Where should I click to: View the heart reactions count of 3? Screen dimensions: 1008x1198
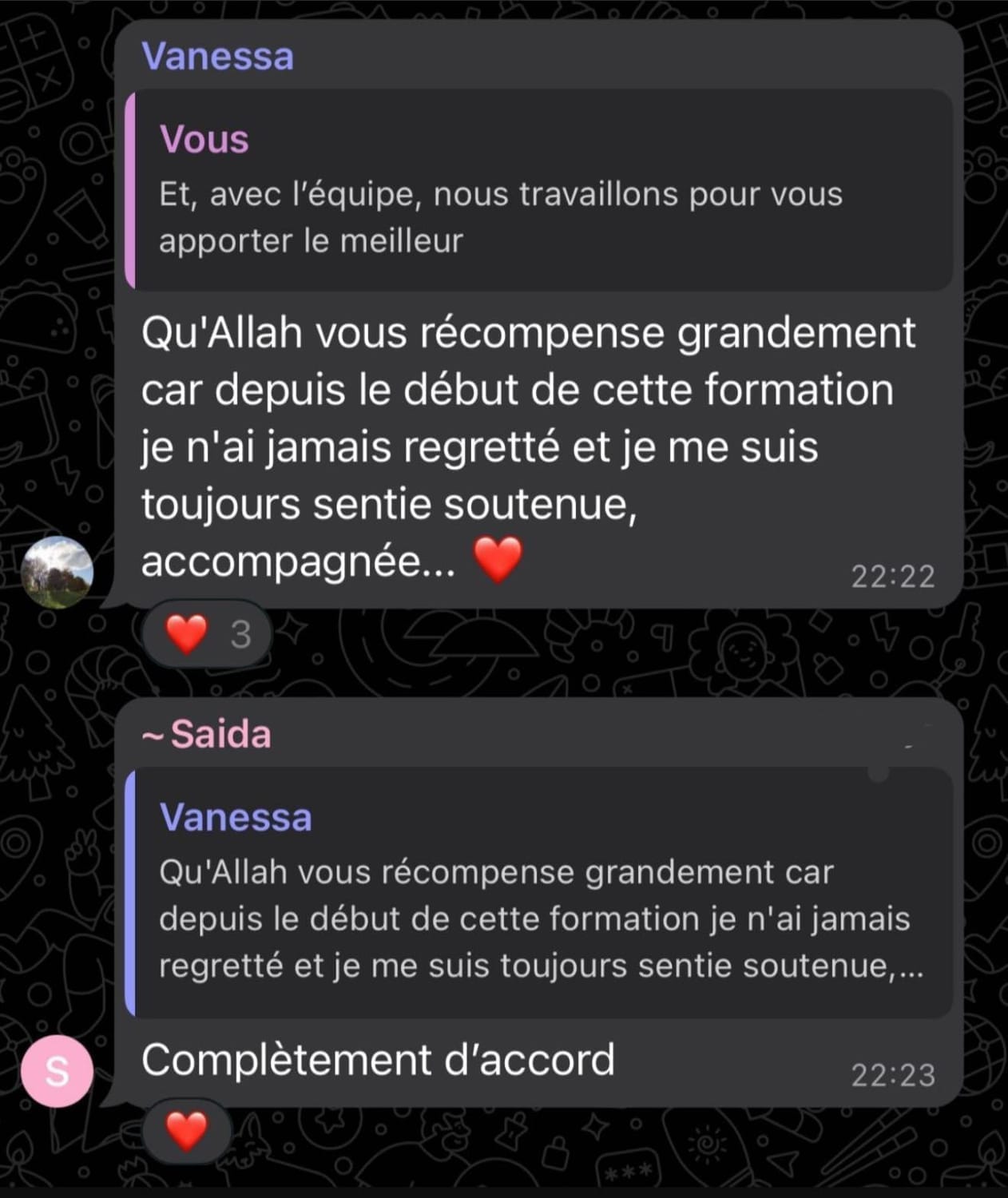click(208, 634)
